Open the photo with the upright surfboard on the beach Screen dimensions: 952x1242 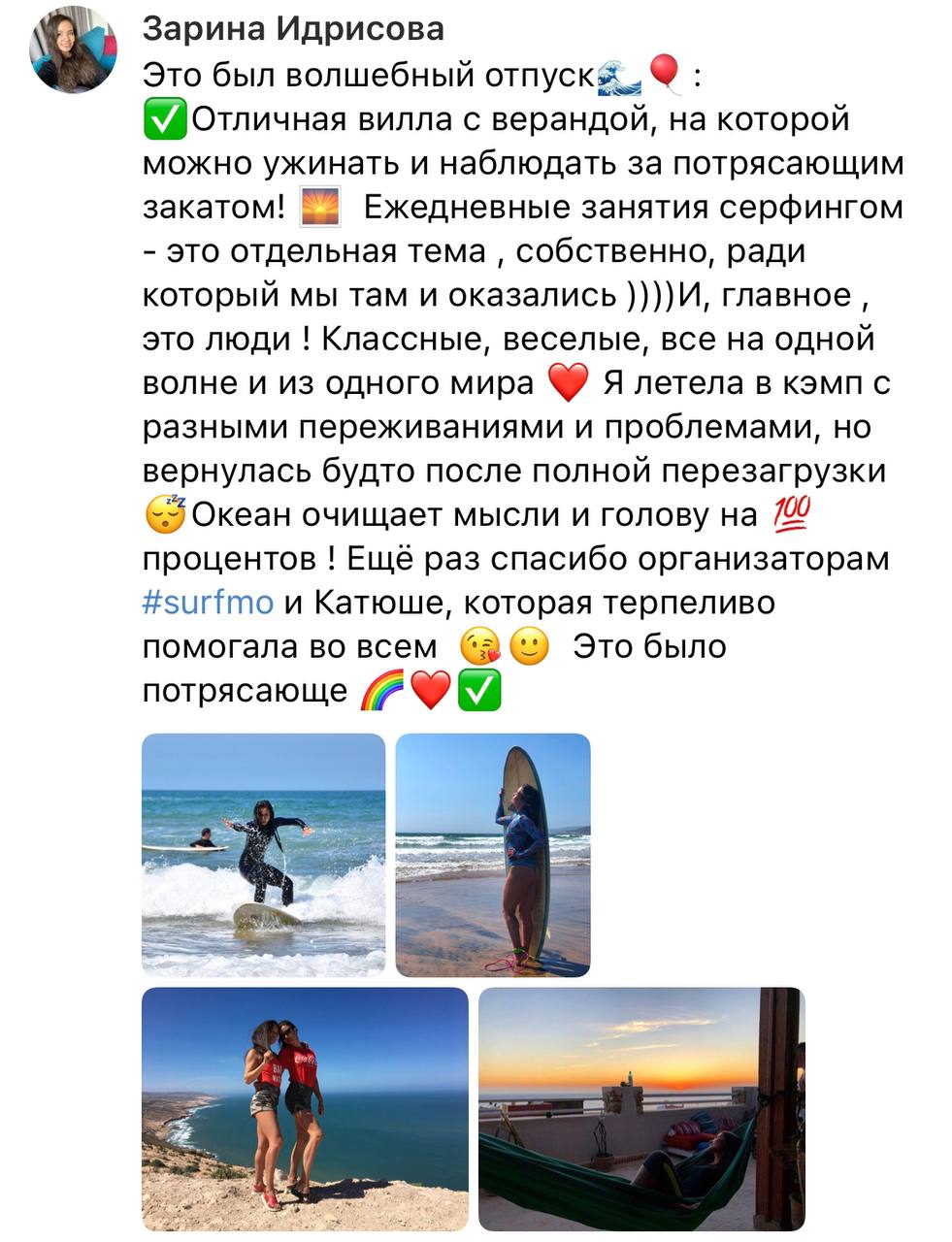coord(492,854)
